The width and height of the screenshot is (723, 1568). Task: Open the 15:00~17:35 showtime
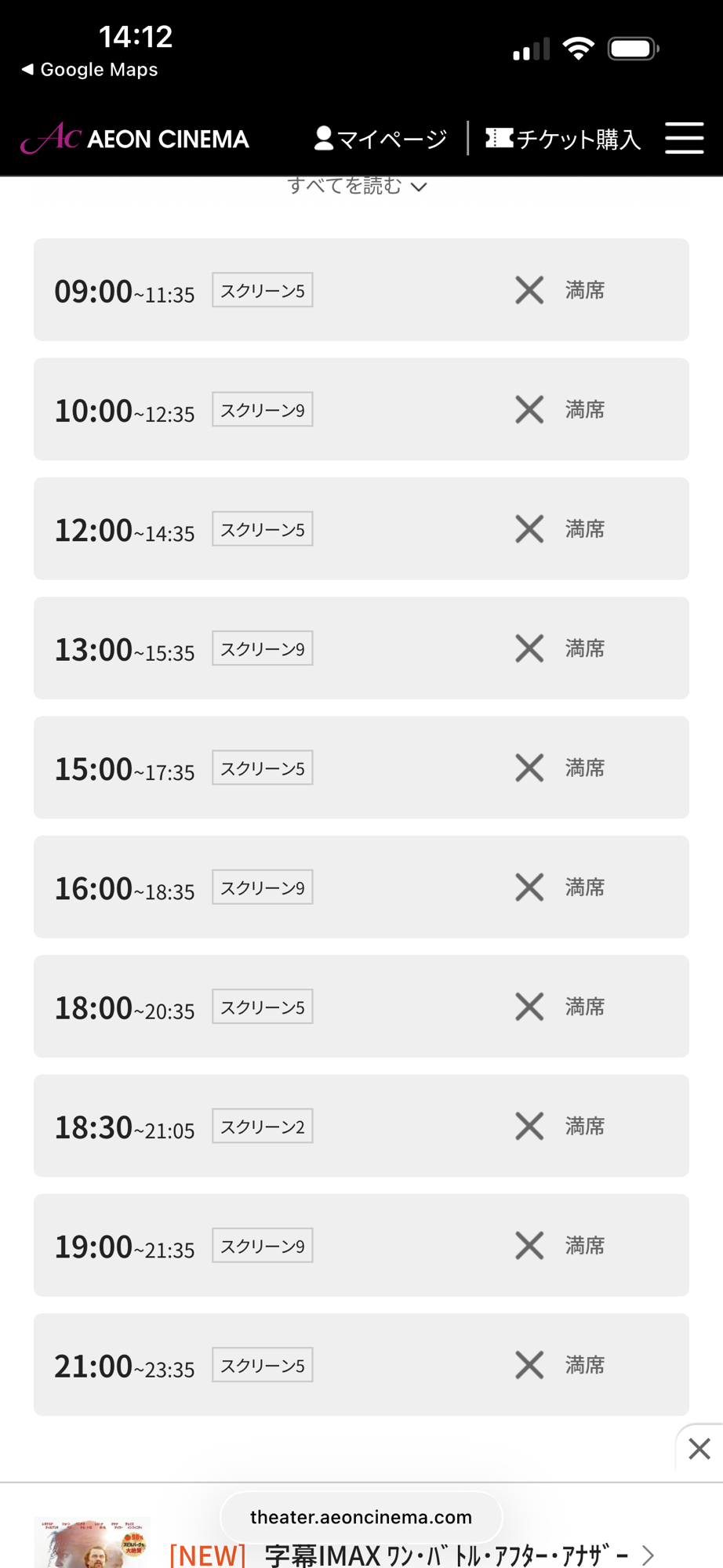[x=361, y=768]
